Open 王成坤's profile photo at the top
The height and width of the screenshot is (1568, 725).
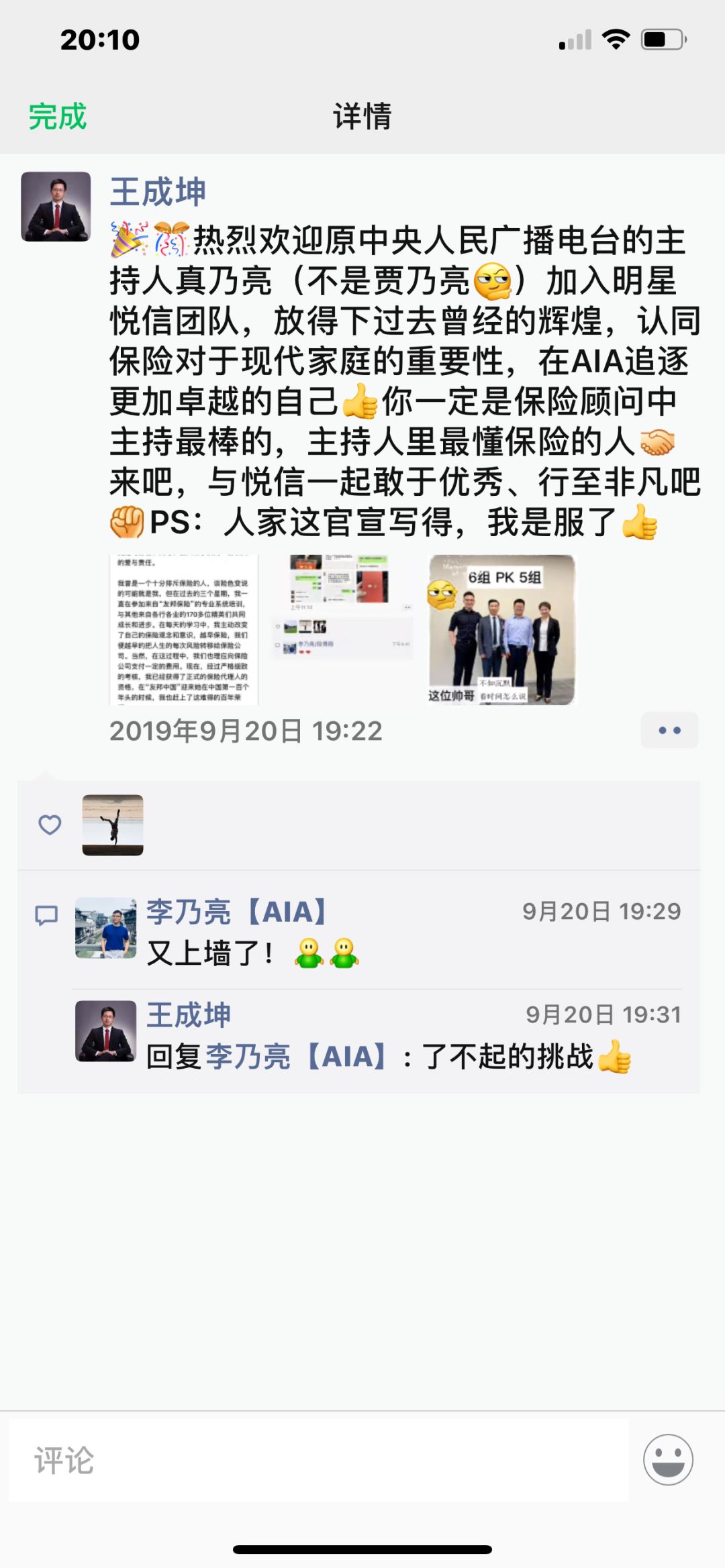[x=56, y=205]
